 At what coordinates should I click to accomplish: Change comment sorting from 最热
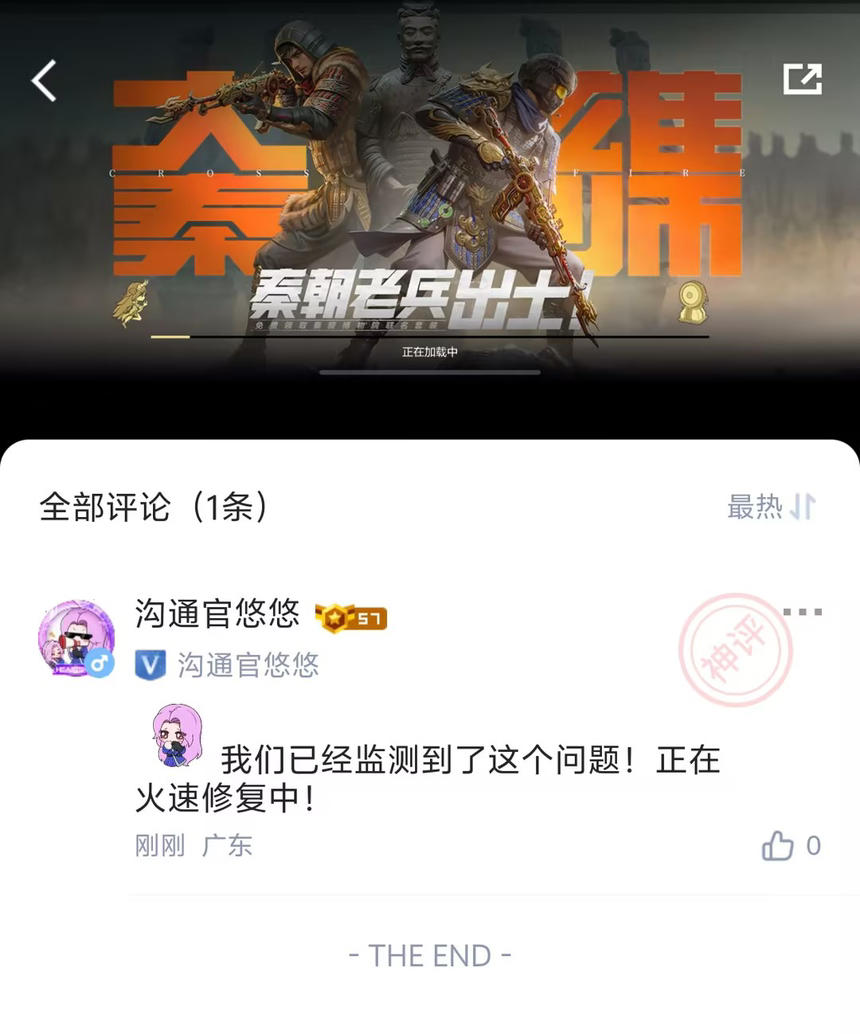coord(771,507)
